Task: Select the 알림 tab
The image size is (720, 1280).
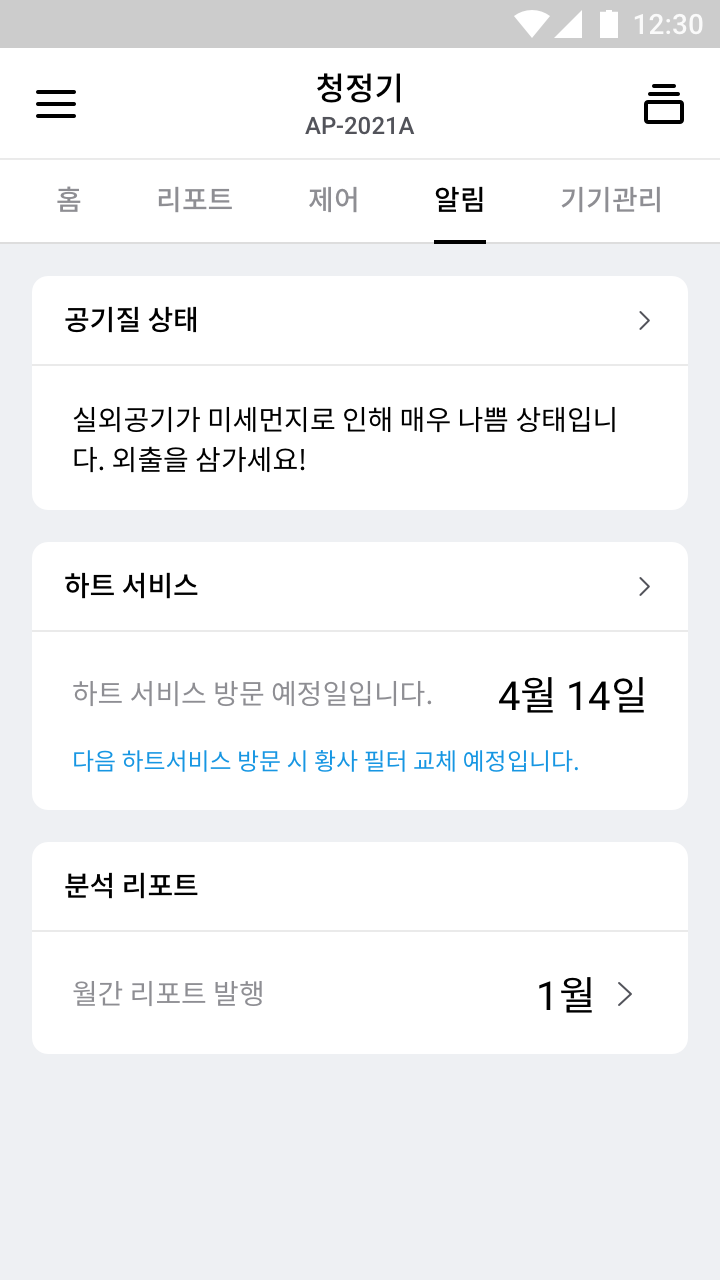Action: coord(459,200)
